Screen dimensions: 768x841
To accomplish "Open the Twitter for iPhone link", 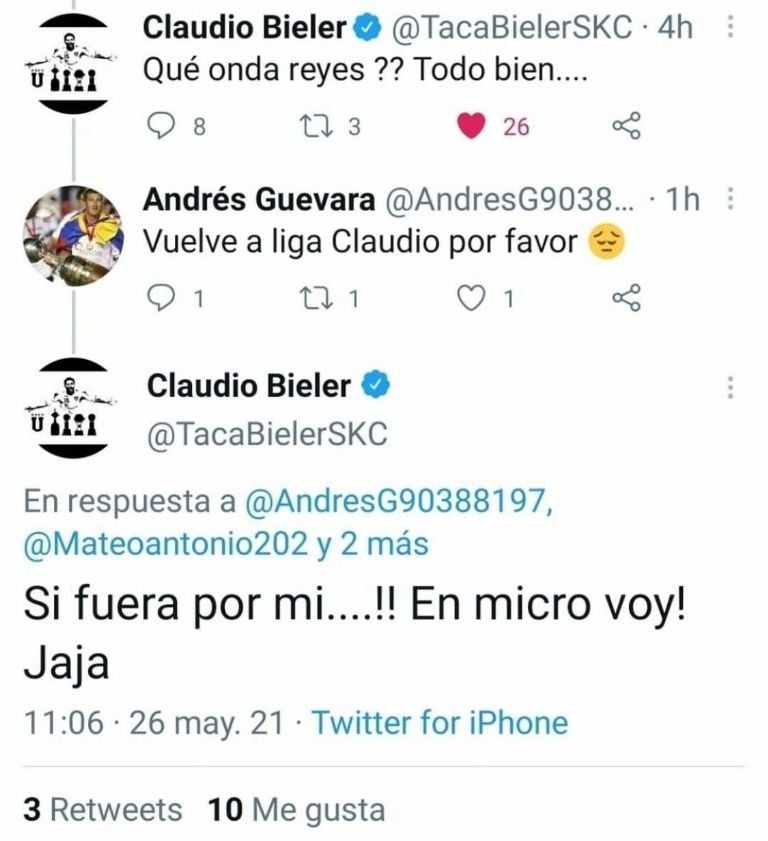I will point(440,722).
